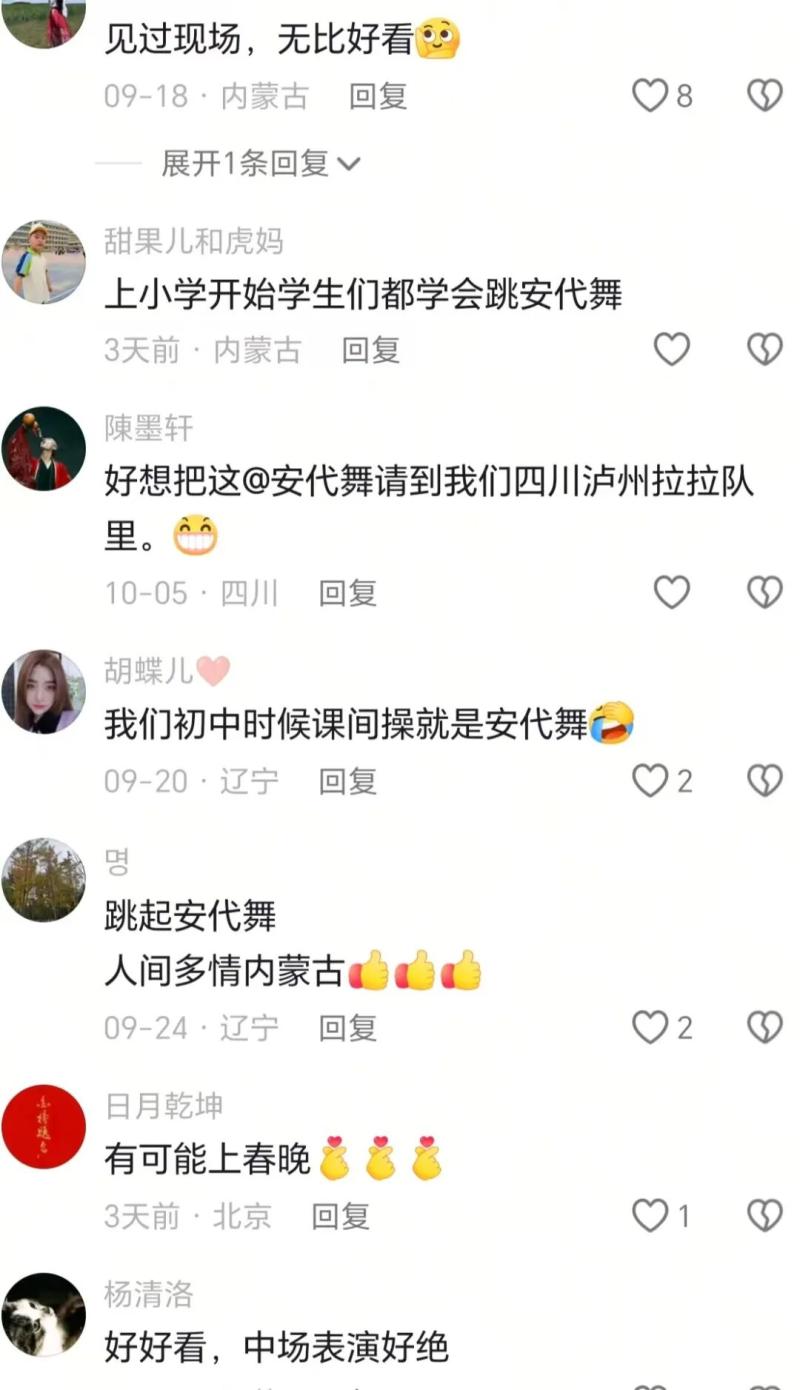Reply to the 见过现场 comment
Screen dimensions: 800x1390
(378, 96)
